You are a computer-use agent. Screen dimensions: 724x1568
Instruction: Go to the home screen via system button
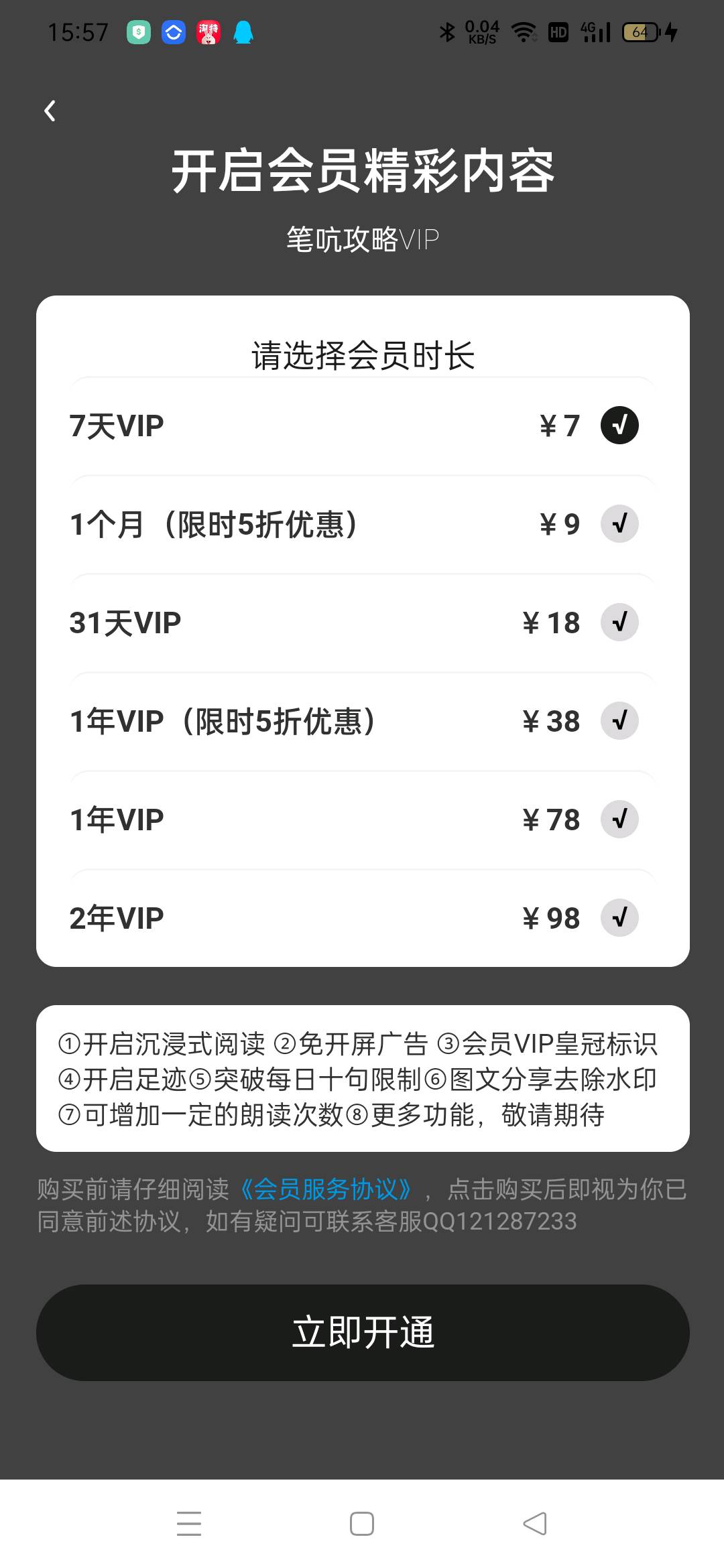click(x=362, y=1524)
